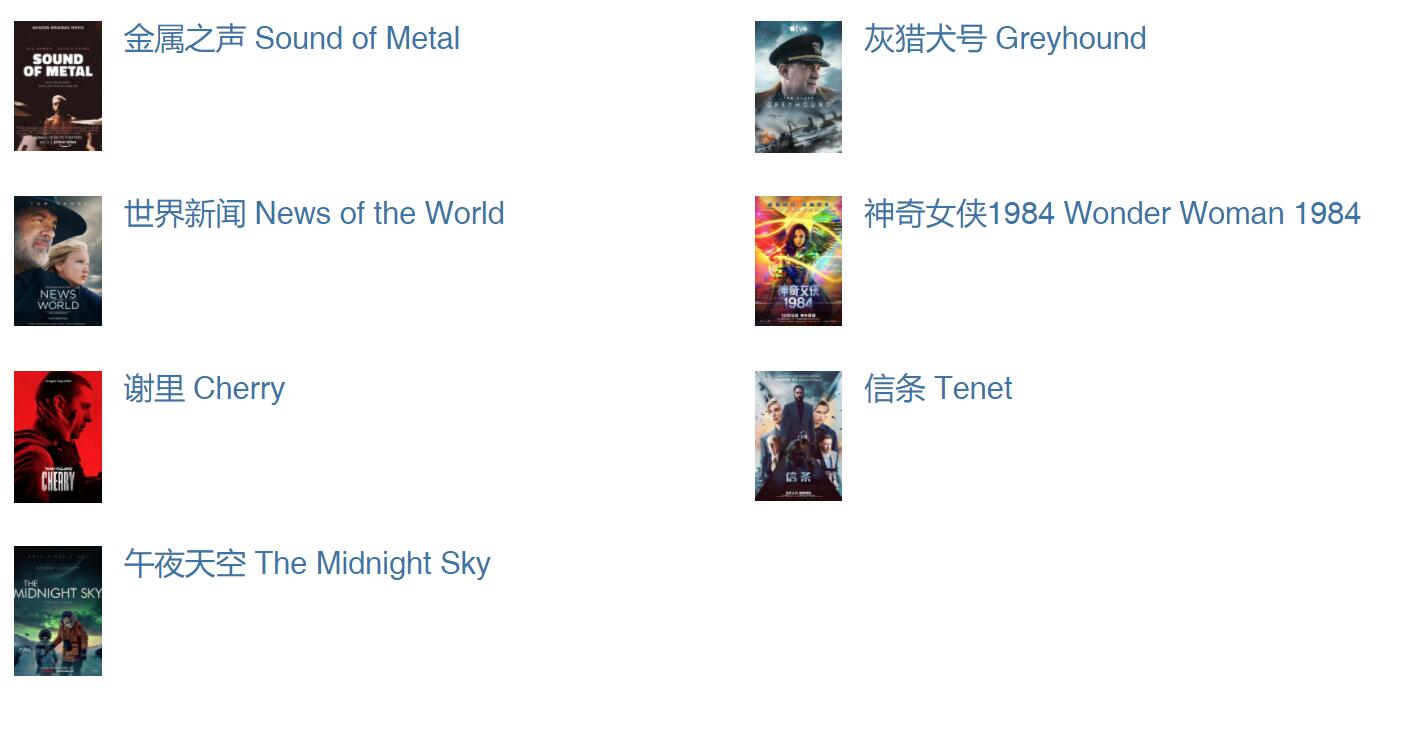
Task: Open the News of the World link
Action: point(313,214)
